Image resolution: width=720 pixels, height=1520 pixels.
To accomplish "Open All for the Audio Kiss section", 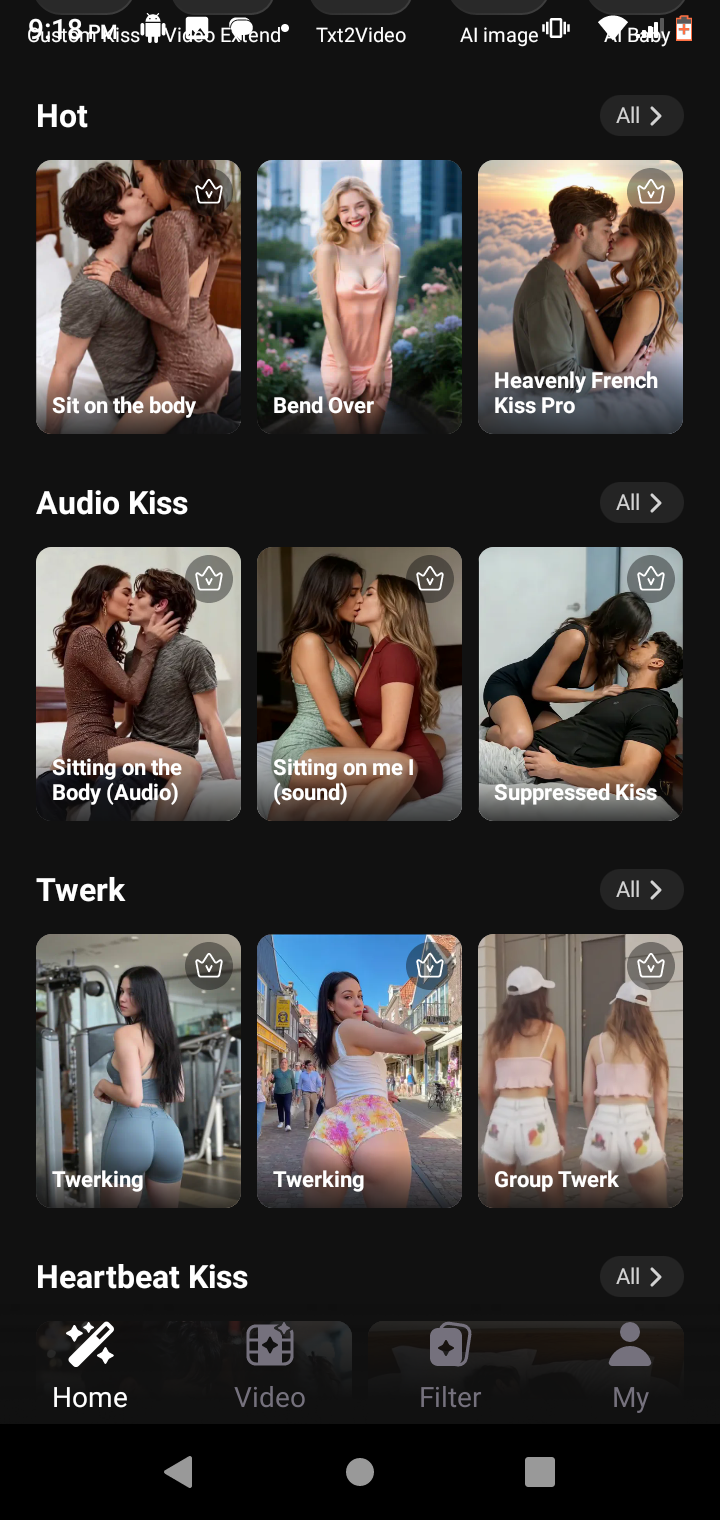I will tap(641, 503).
